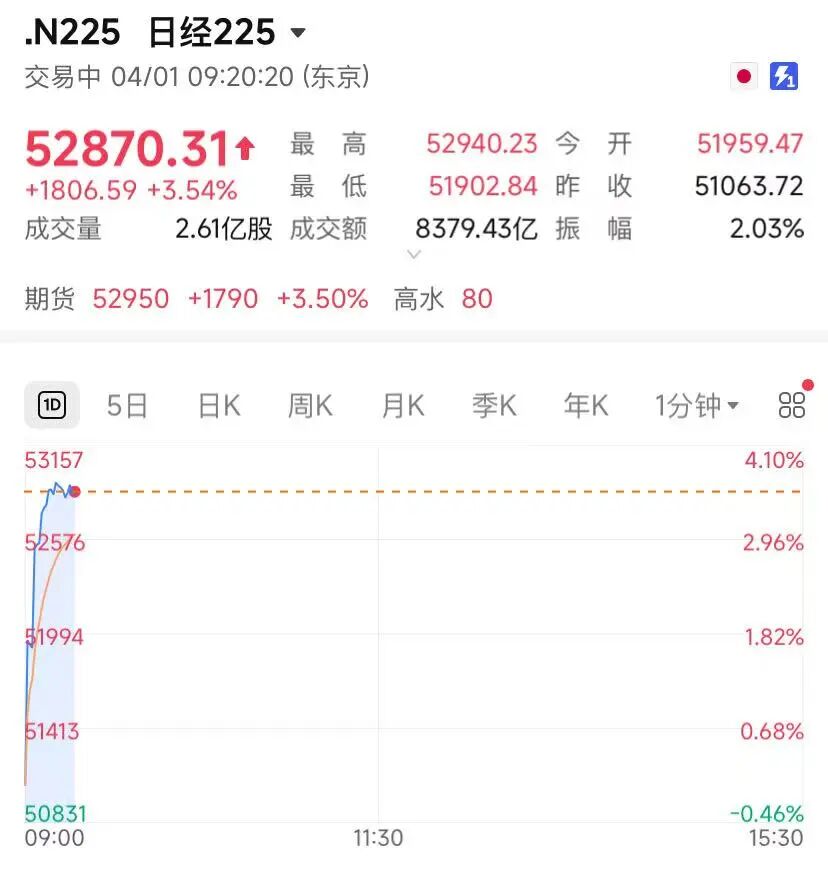Open the 1分钟 interval dropdown
The image size is (828, 876).
697,405
